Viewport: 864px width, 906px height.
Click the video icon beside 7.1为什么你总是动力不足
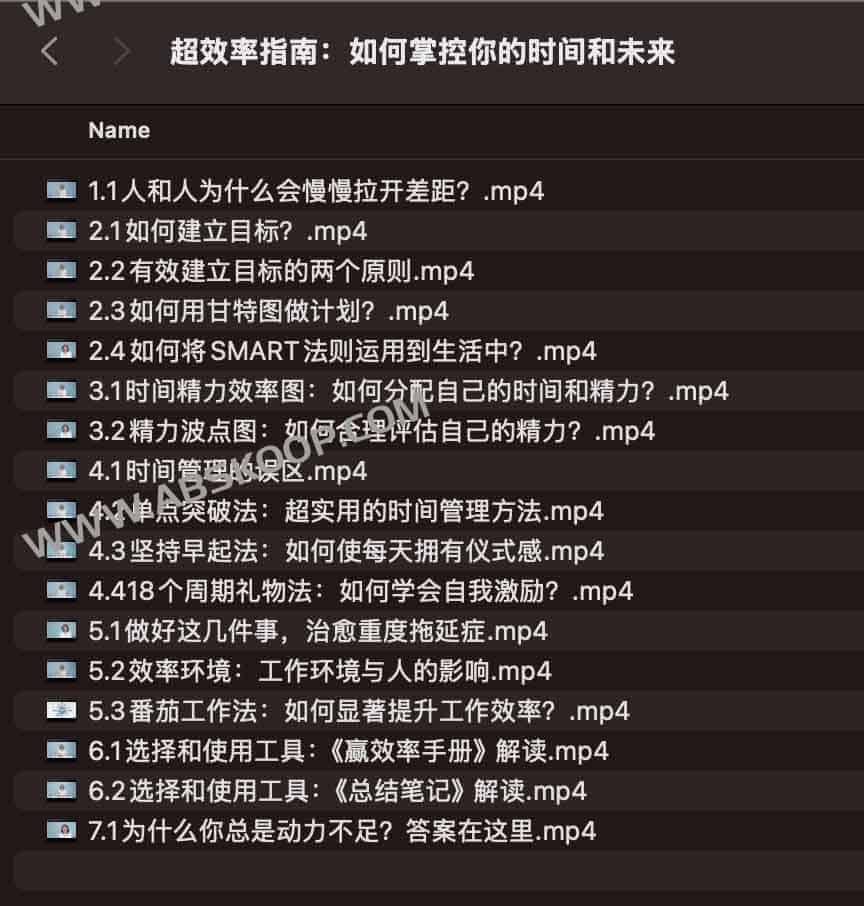(x=61, y=831)
